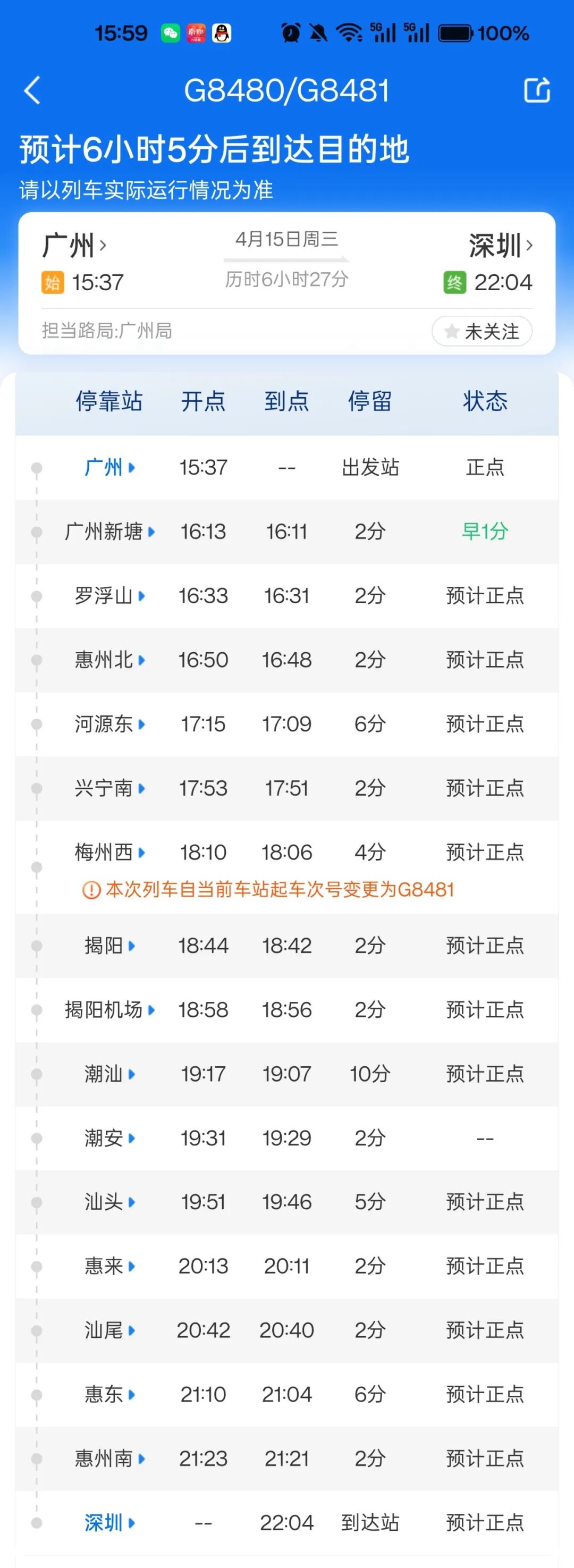Open destination station 深圳 in header card

[500, 246]
